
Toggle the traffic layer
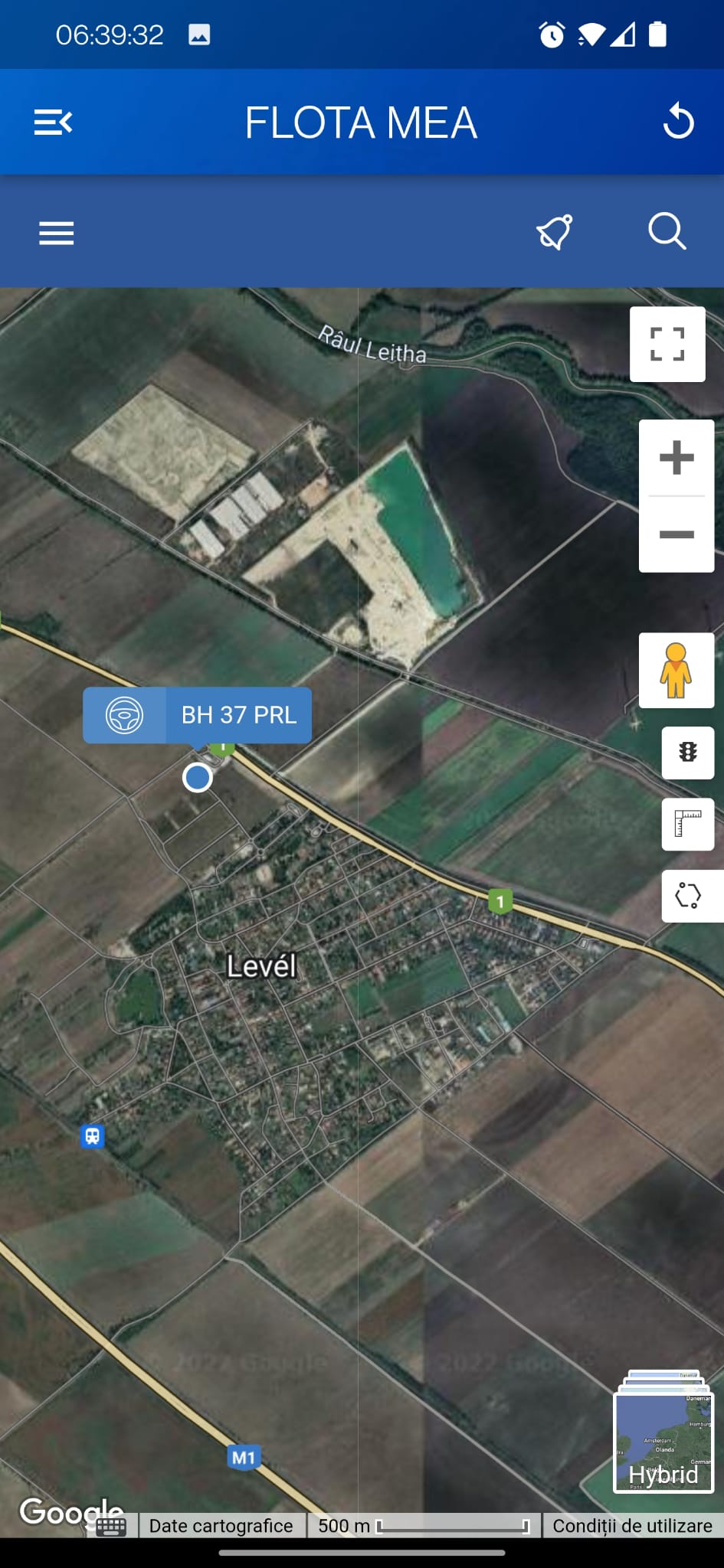(x=688, y=753)
